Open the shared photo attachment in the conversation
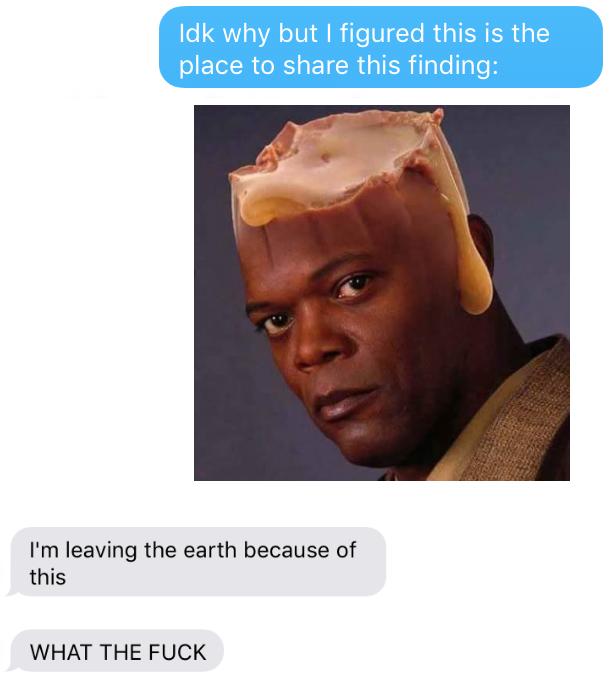Screen dimensions: 609x678 [381, 293]
